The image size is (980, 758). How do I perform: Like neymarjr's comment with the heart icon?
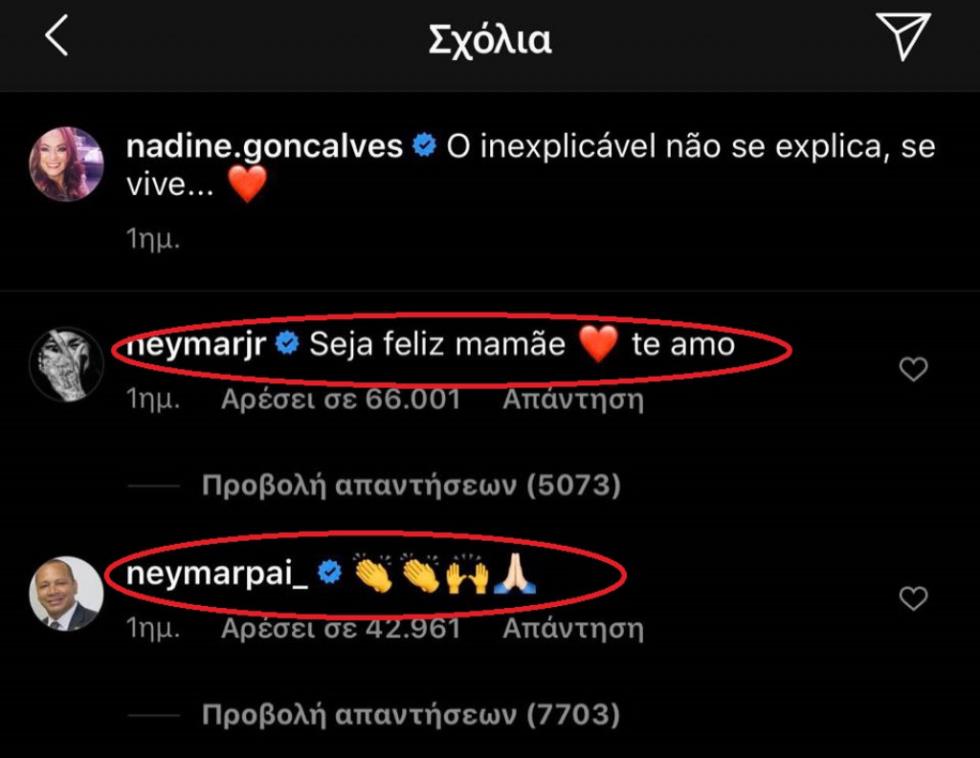913,370
